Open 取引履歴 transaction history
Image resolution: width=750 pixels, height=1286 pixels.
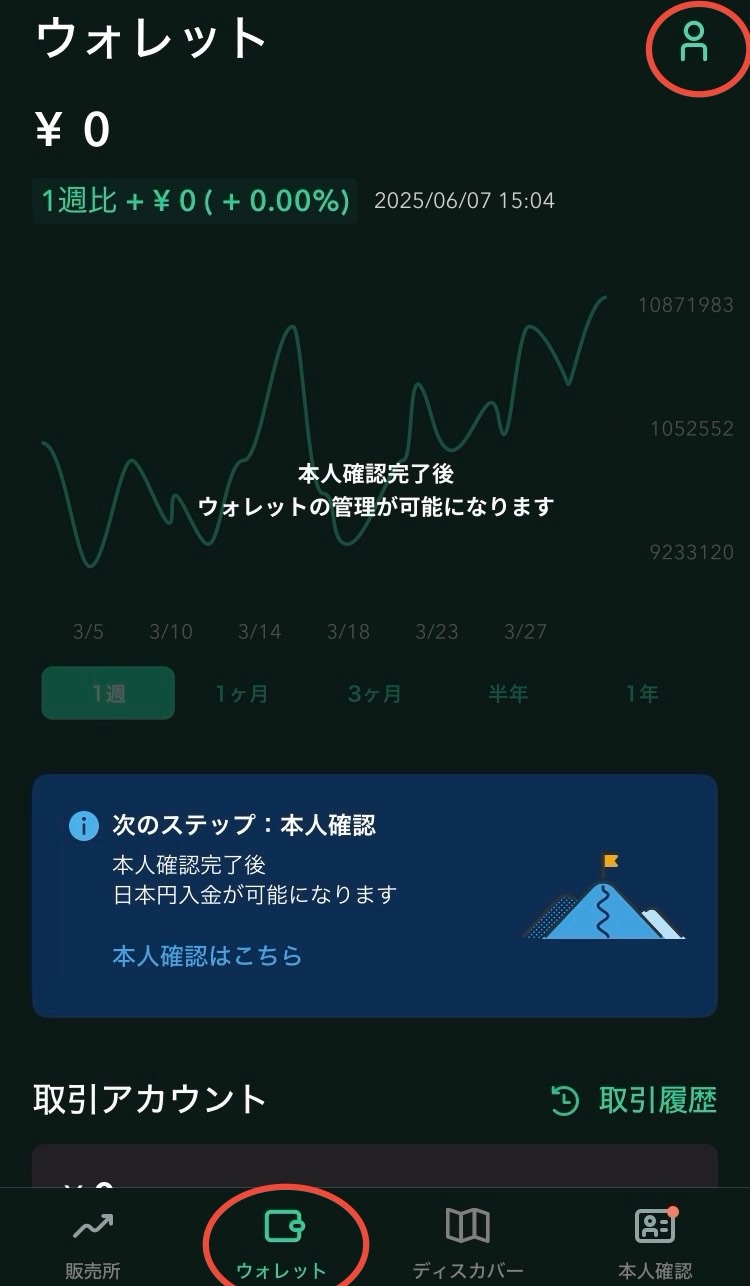(634, 1100)
